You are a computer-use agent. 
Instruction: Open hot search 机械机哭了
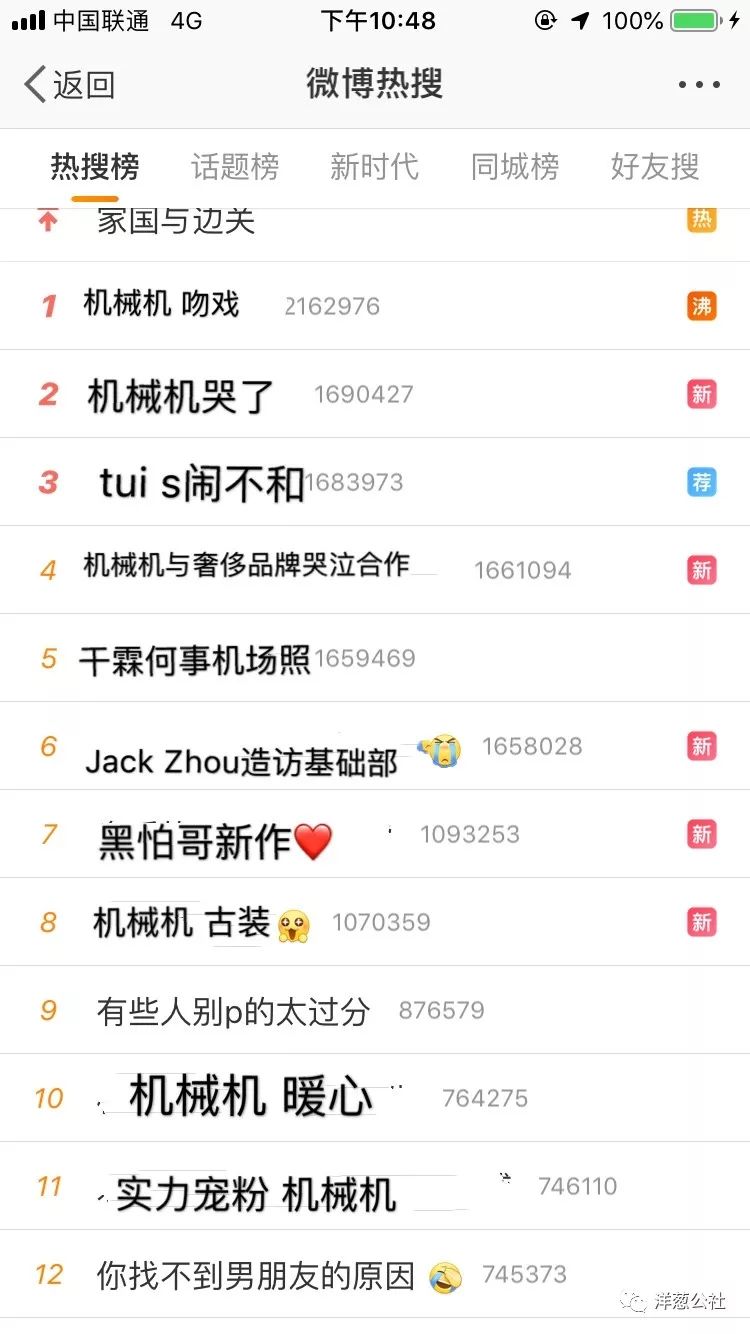click(x=375, y=394)
